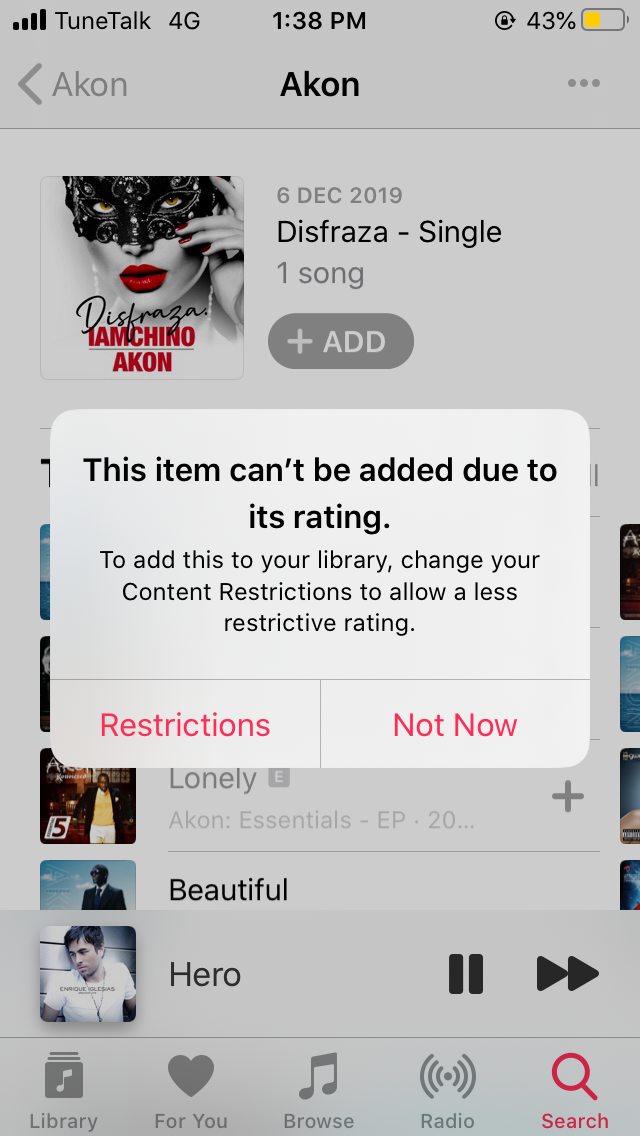
Task: Switch to the For You tab
Action: [x=191, y=1090]
